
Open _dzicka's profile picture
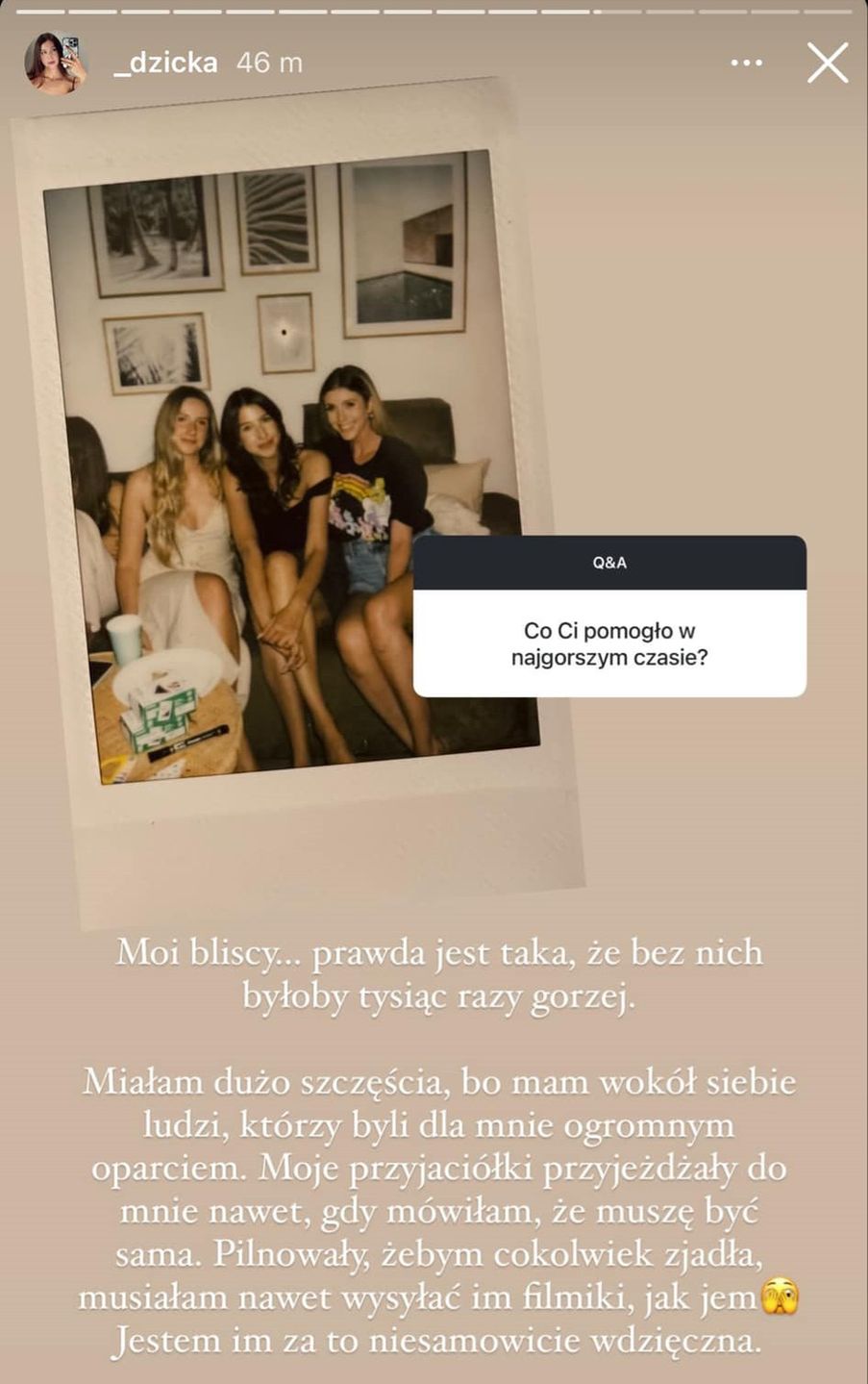pyautogui.click(x=55, y=63)
